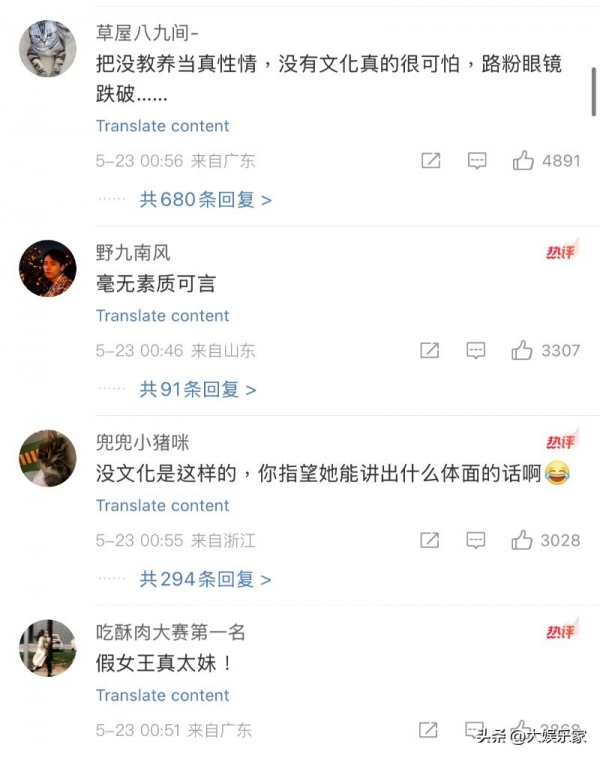This screenshot has height=757, width=600.
Task: Like 野九南风's comment
Action: coord(522,350)
